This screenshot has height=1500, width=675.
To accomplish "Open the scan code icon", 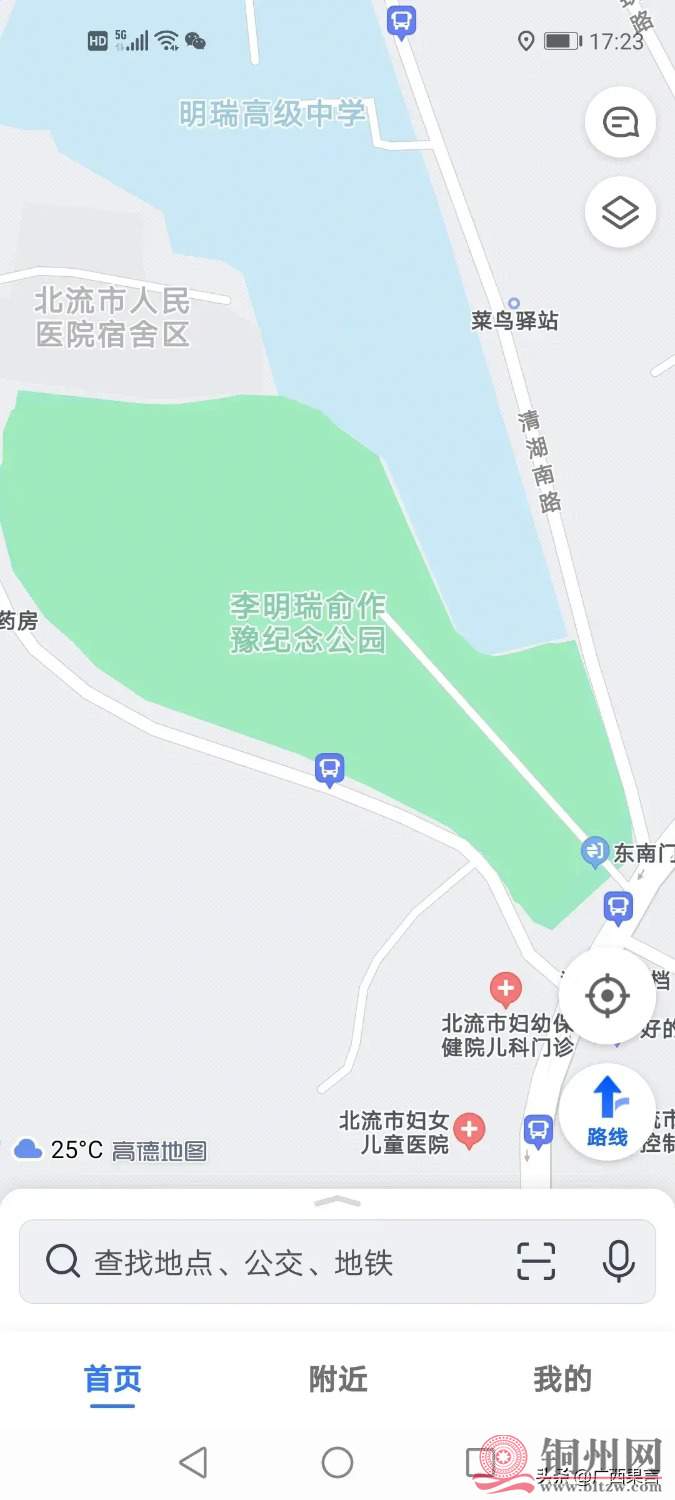I will [x=536, y=1262].
